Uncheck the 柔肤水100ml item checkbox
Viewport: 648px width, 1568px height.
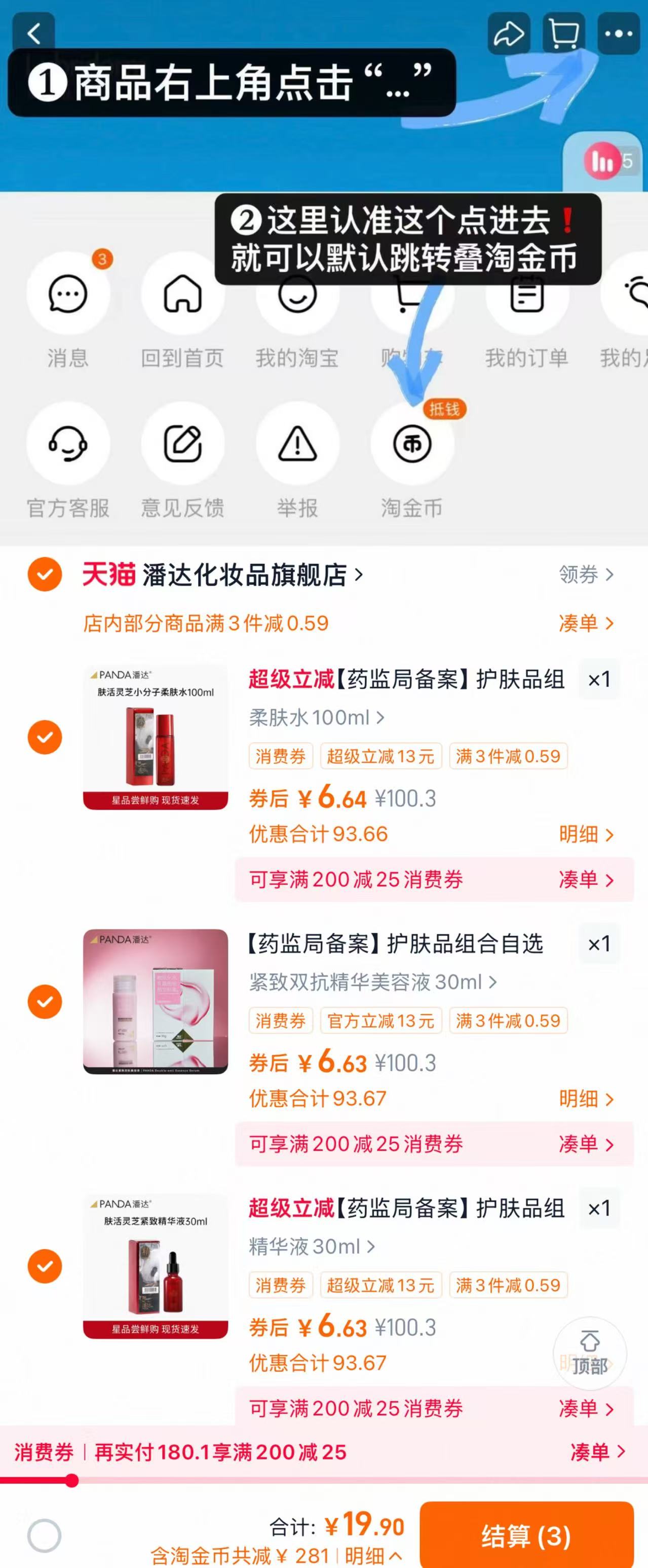[45, 737]
